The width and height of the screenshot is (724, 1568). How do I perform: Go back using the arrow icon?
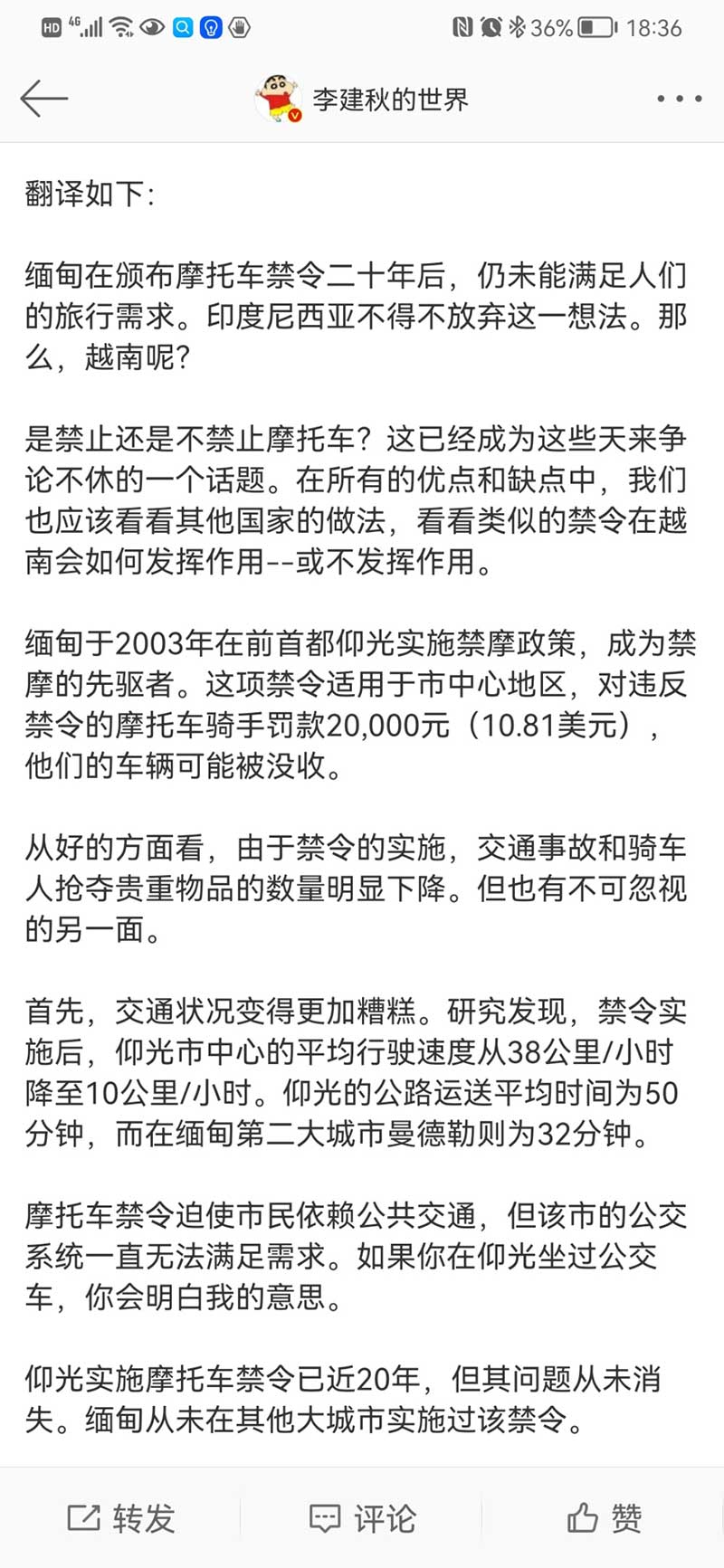43,99
